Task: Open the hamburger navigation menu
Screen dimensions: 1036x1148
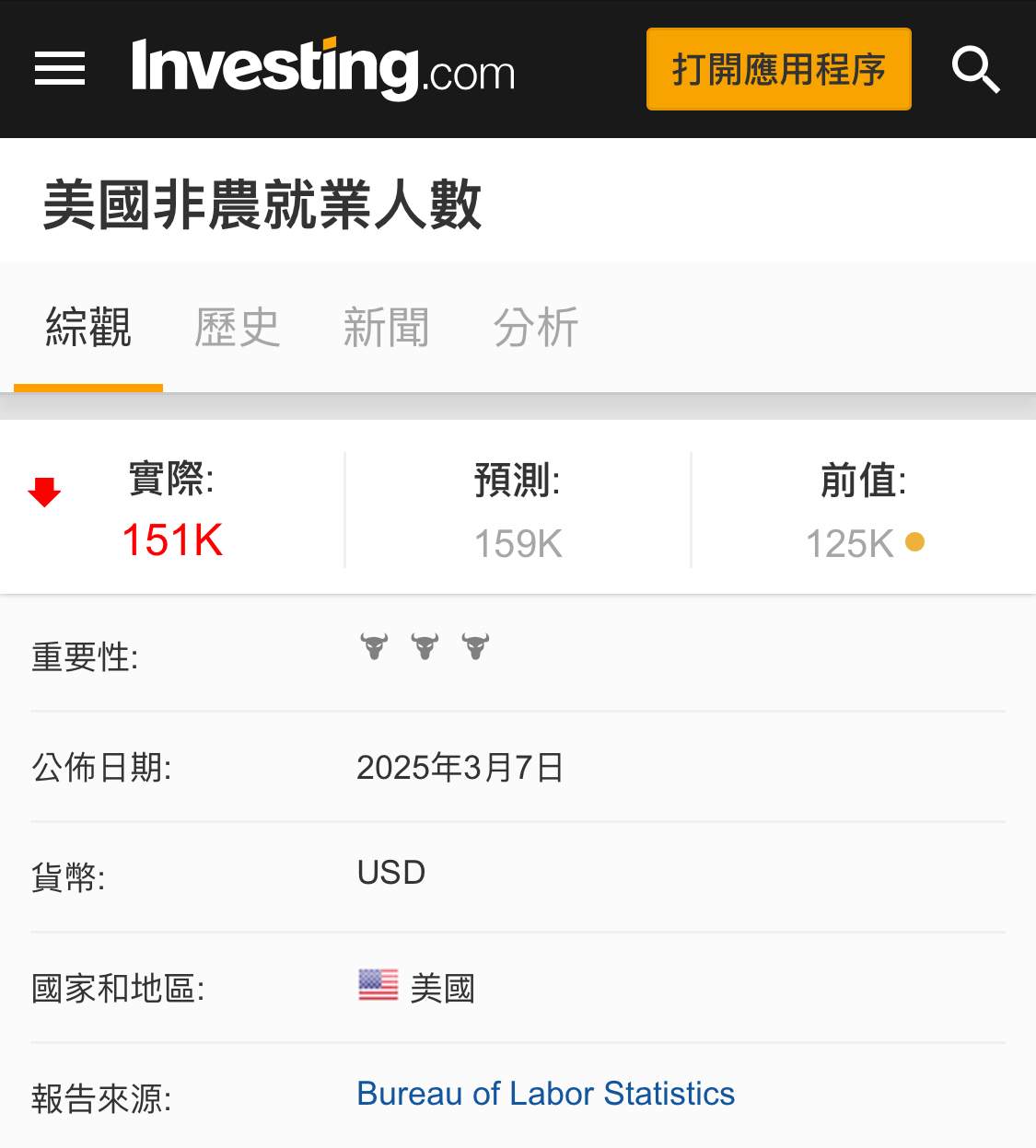Action: click(60, 69)
